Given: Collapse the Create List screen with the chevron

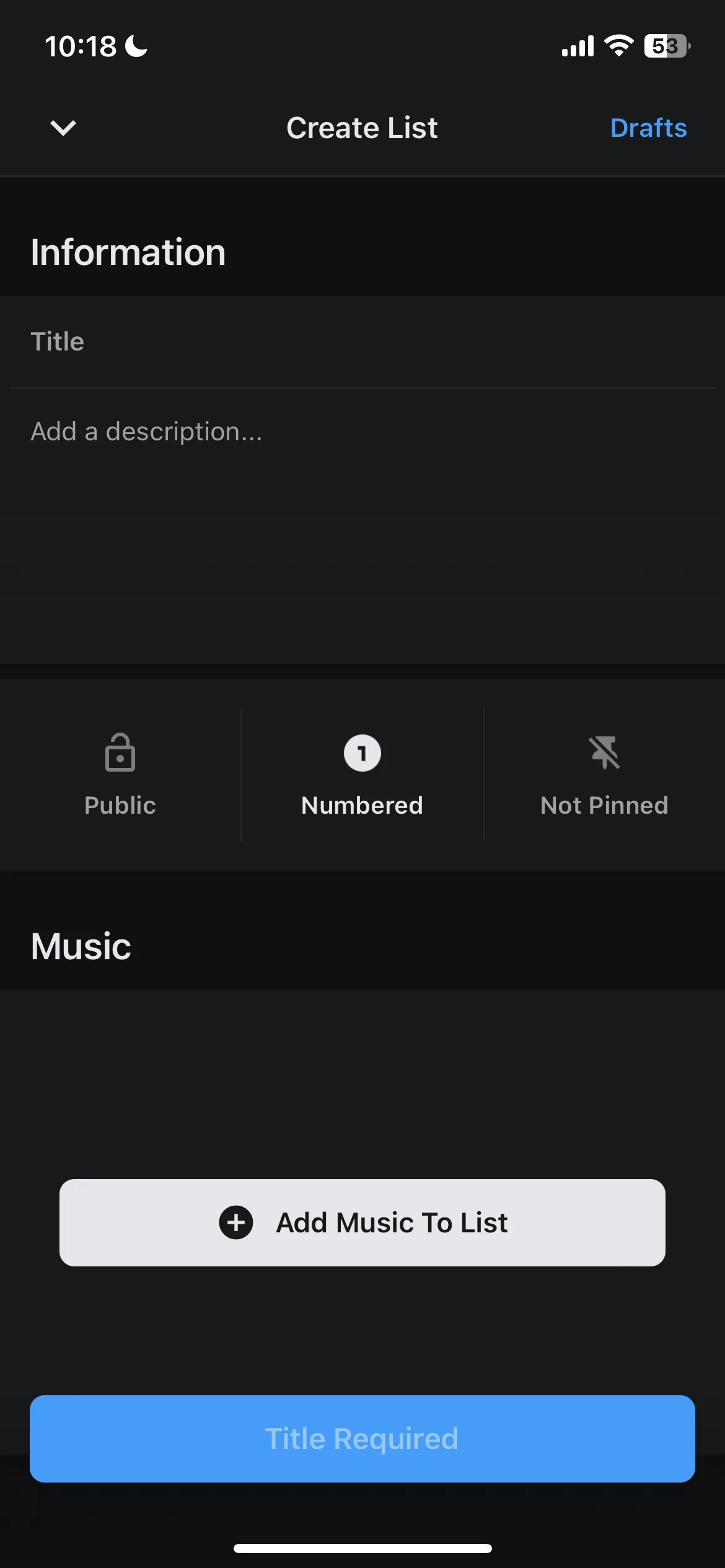Looking at the screenshot, I should [x=63, y=128].
